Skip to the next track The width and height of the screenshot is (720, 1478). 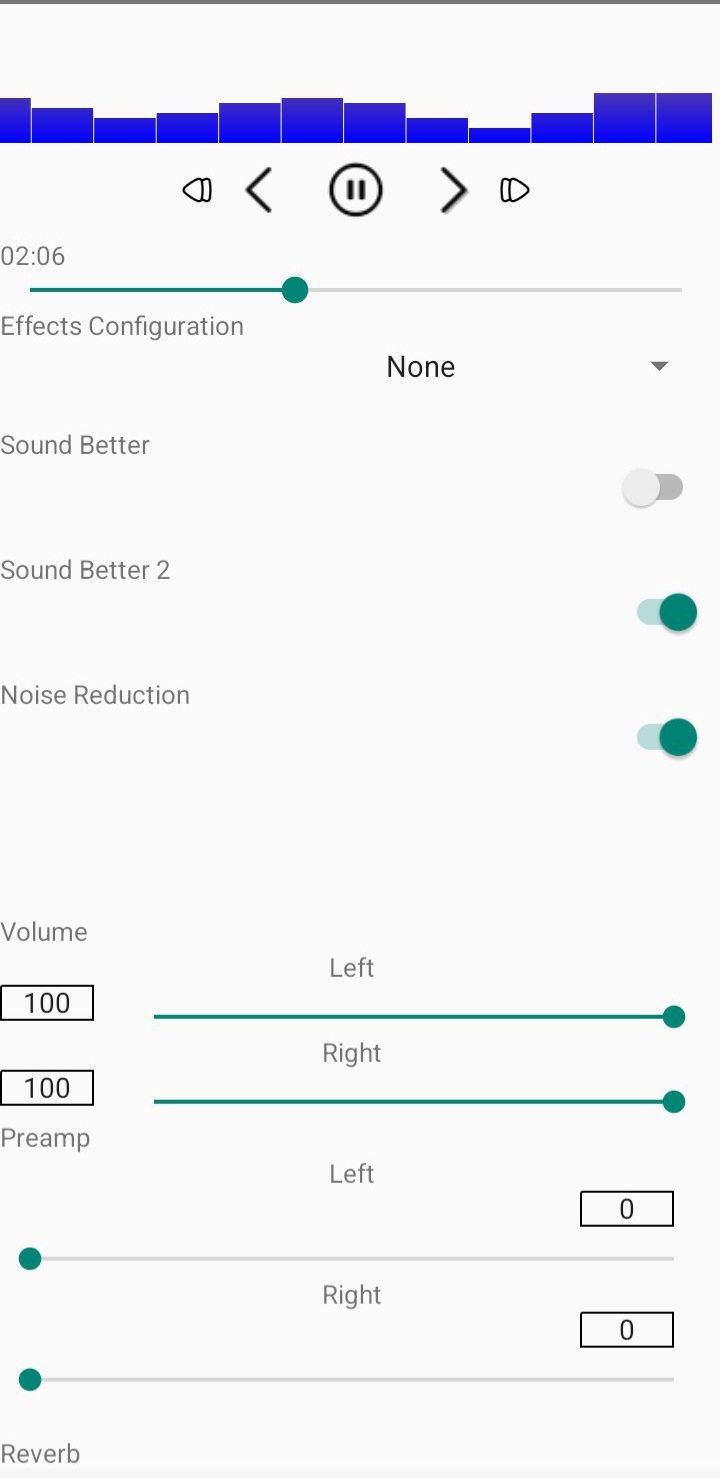[x=453, y=190]
